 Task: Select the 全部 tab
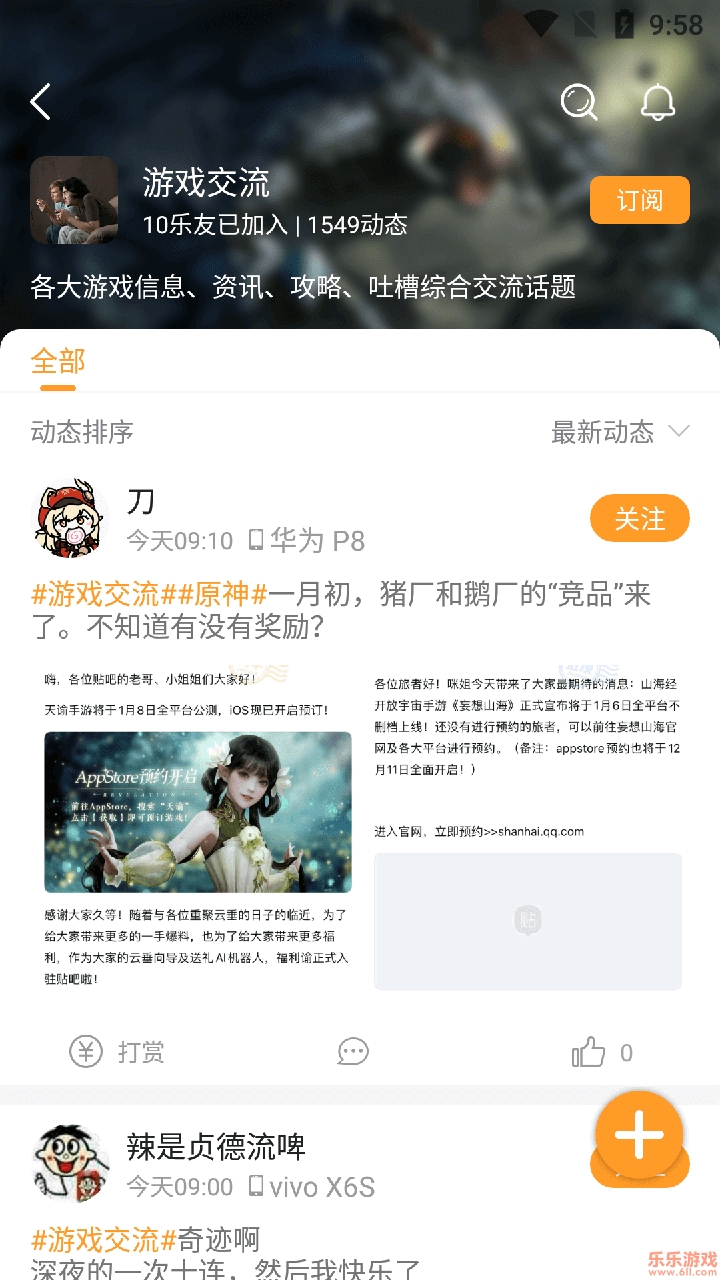(58, 362)
